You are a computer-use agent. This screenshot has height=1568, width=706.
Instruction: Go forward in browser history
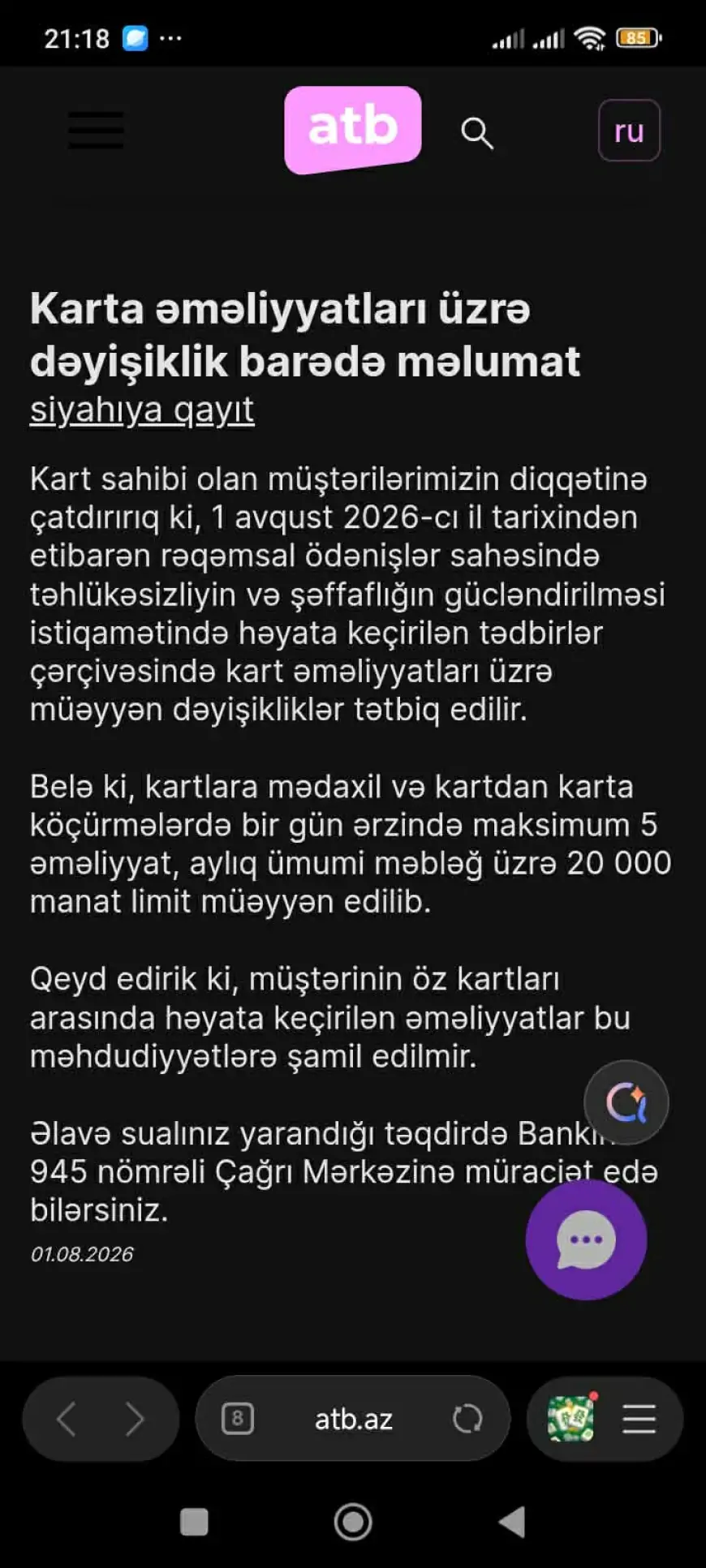135,1420
